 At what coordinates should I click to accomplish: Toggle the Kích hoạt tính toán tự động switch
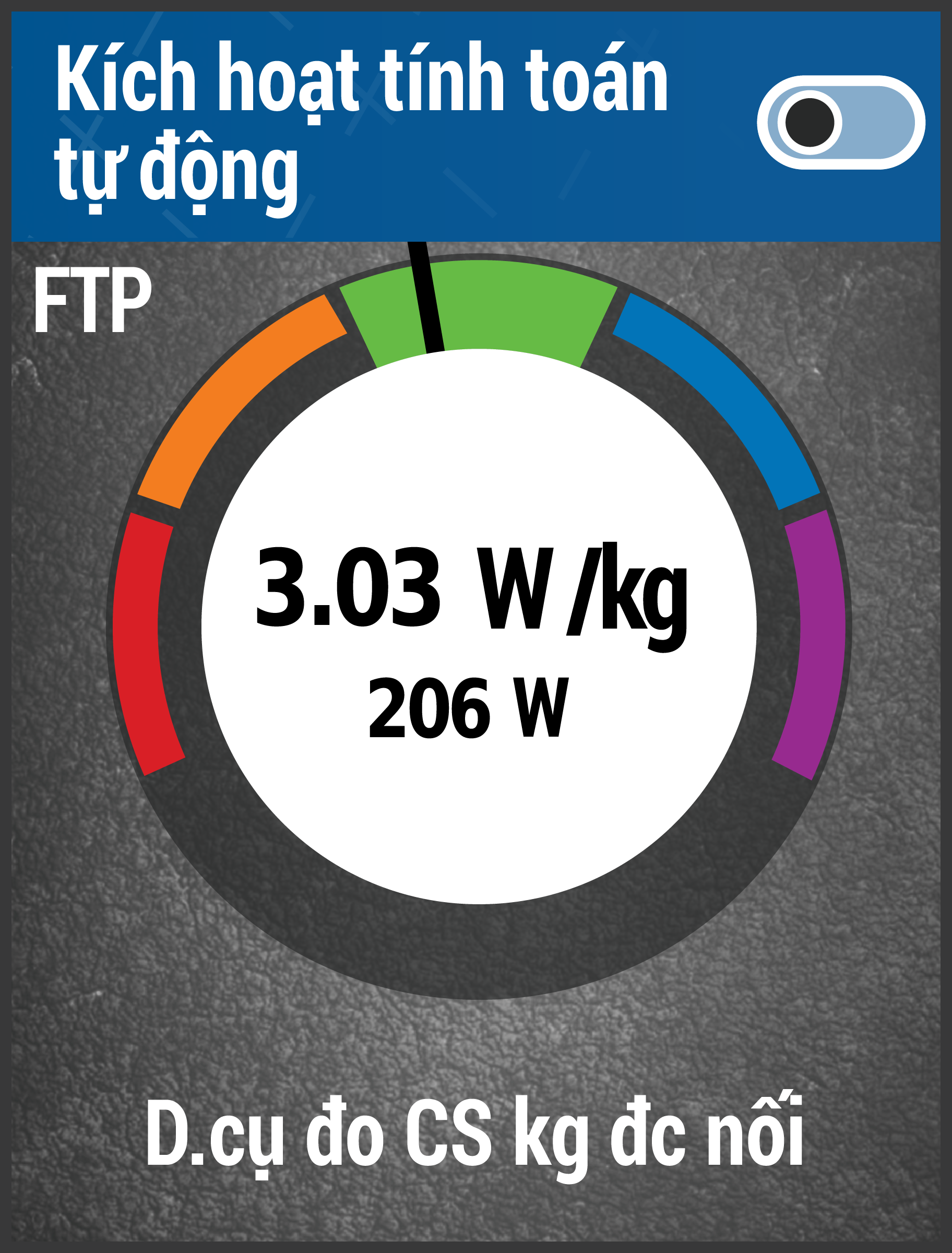point(840,122)
